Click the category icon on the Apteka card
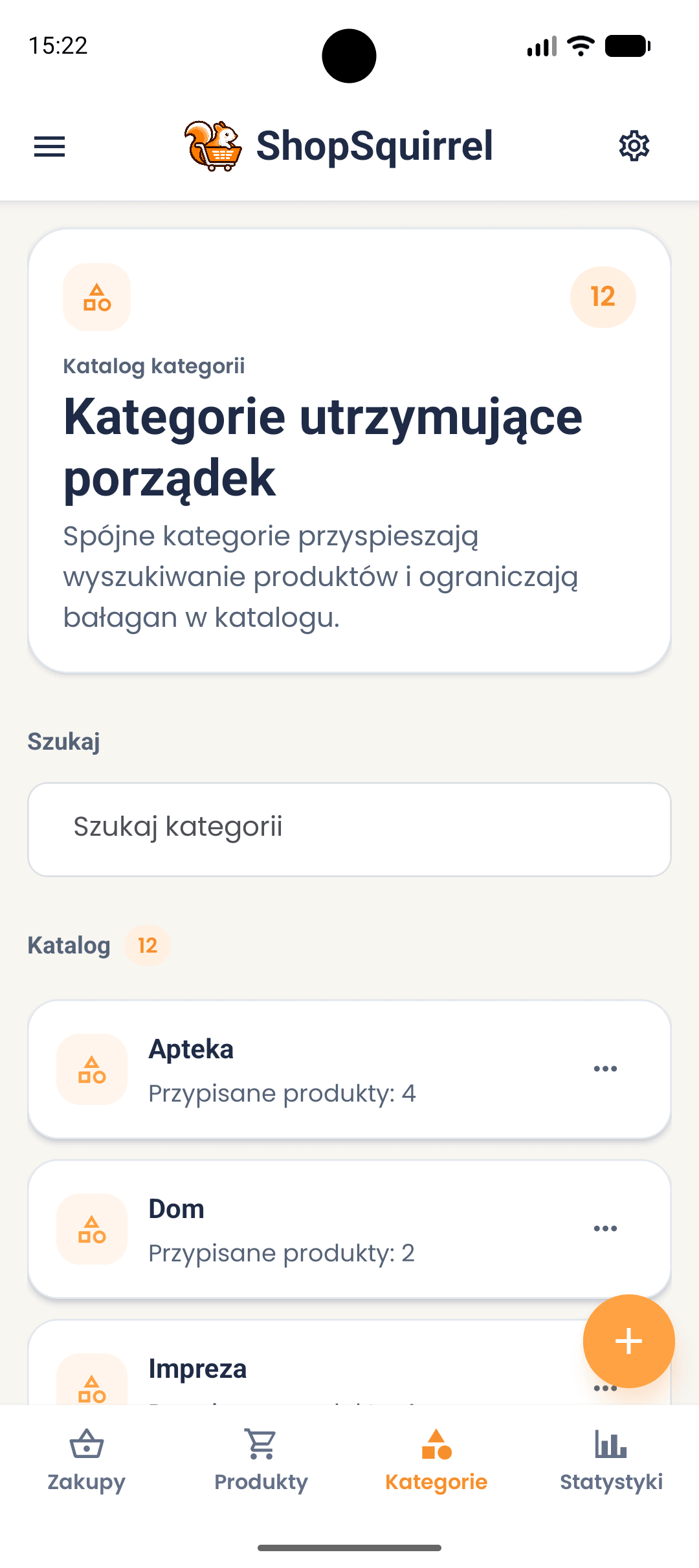 point(92,1069)
